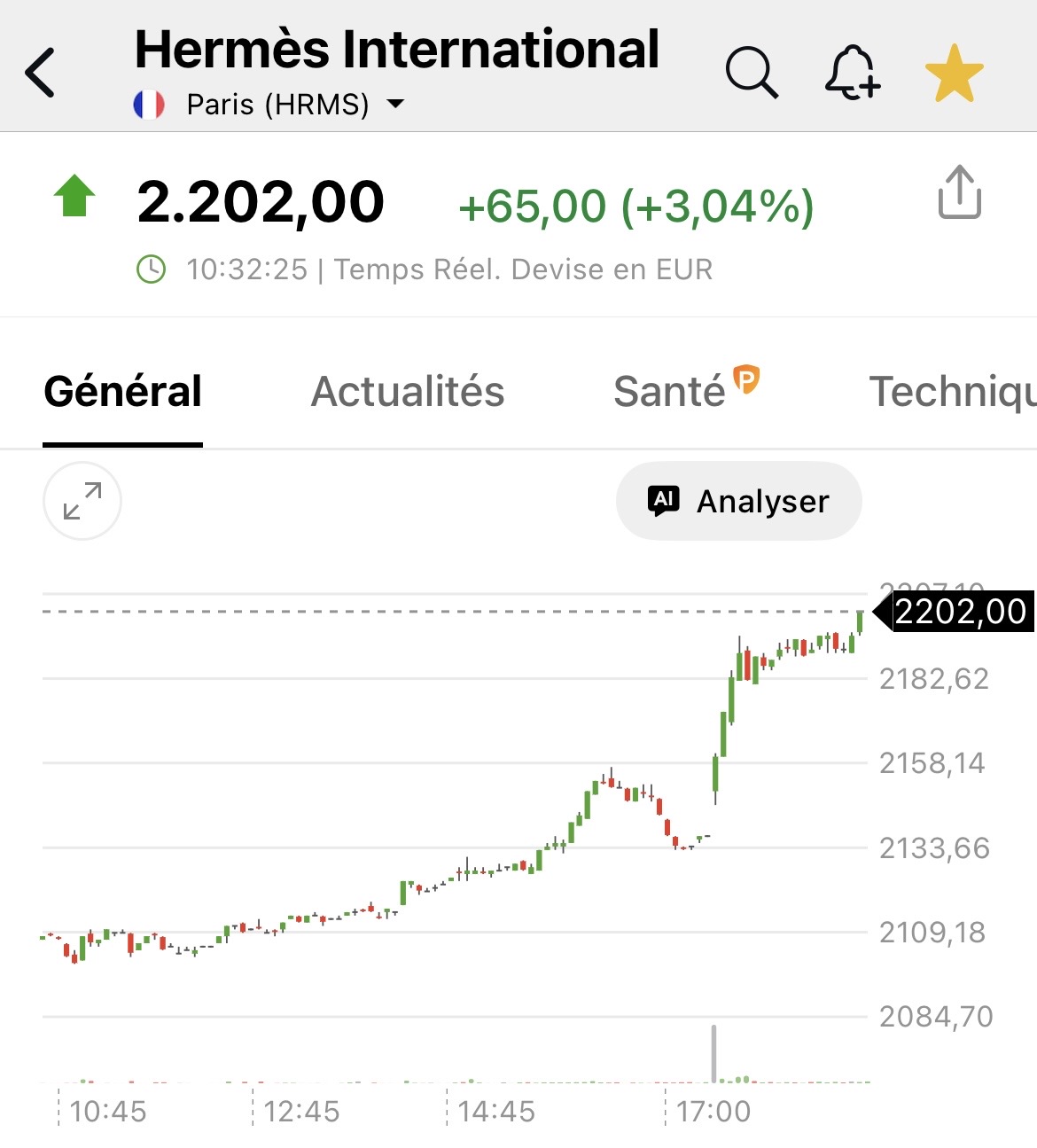Image resolution: width=1037 pixels, height=1148 pixels.
Task: Open the search magnifier icon
Action: 752,72
